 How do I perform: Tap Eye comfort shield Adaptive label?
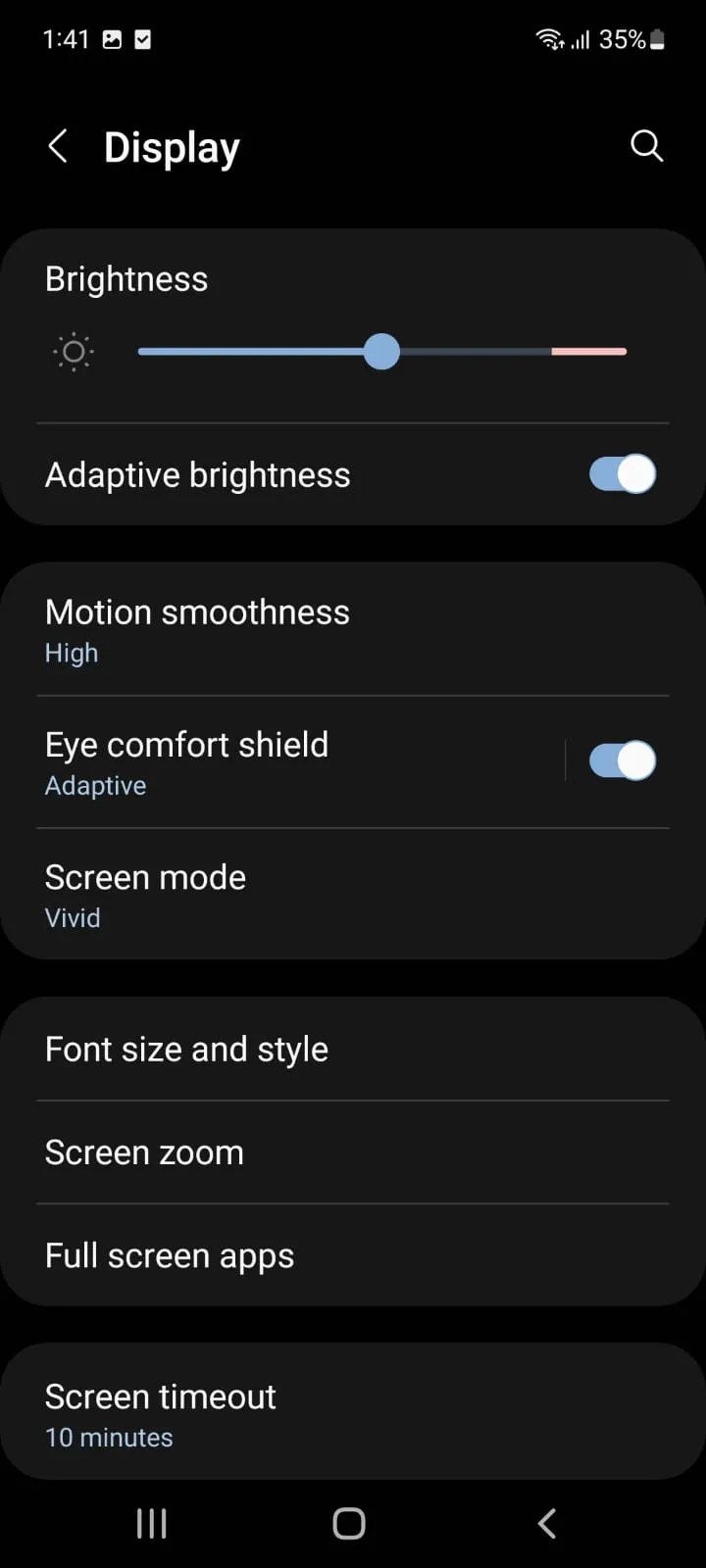(95, 784)
